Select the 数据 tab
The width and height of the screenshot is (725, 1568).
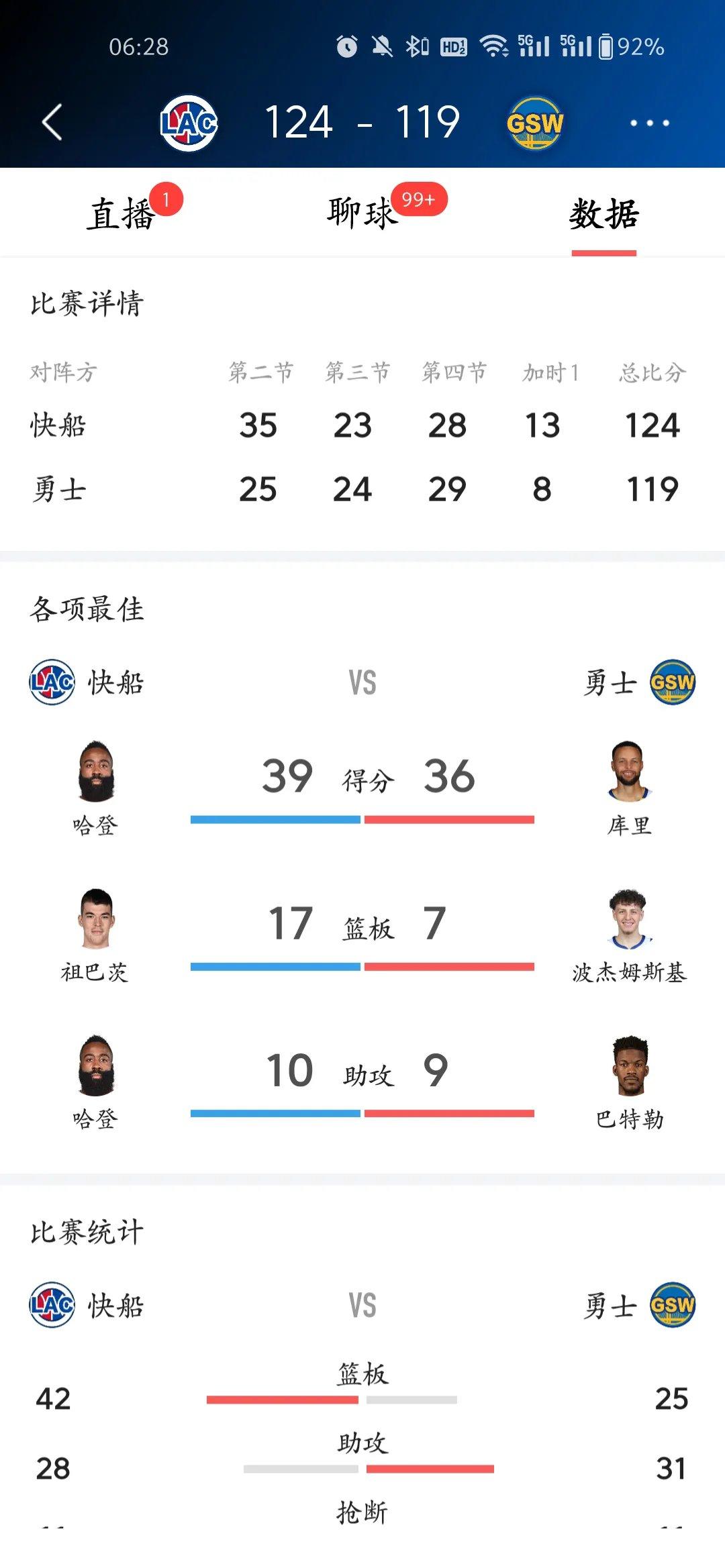coord(603,215)
